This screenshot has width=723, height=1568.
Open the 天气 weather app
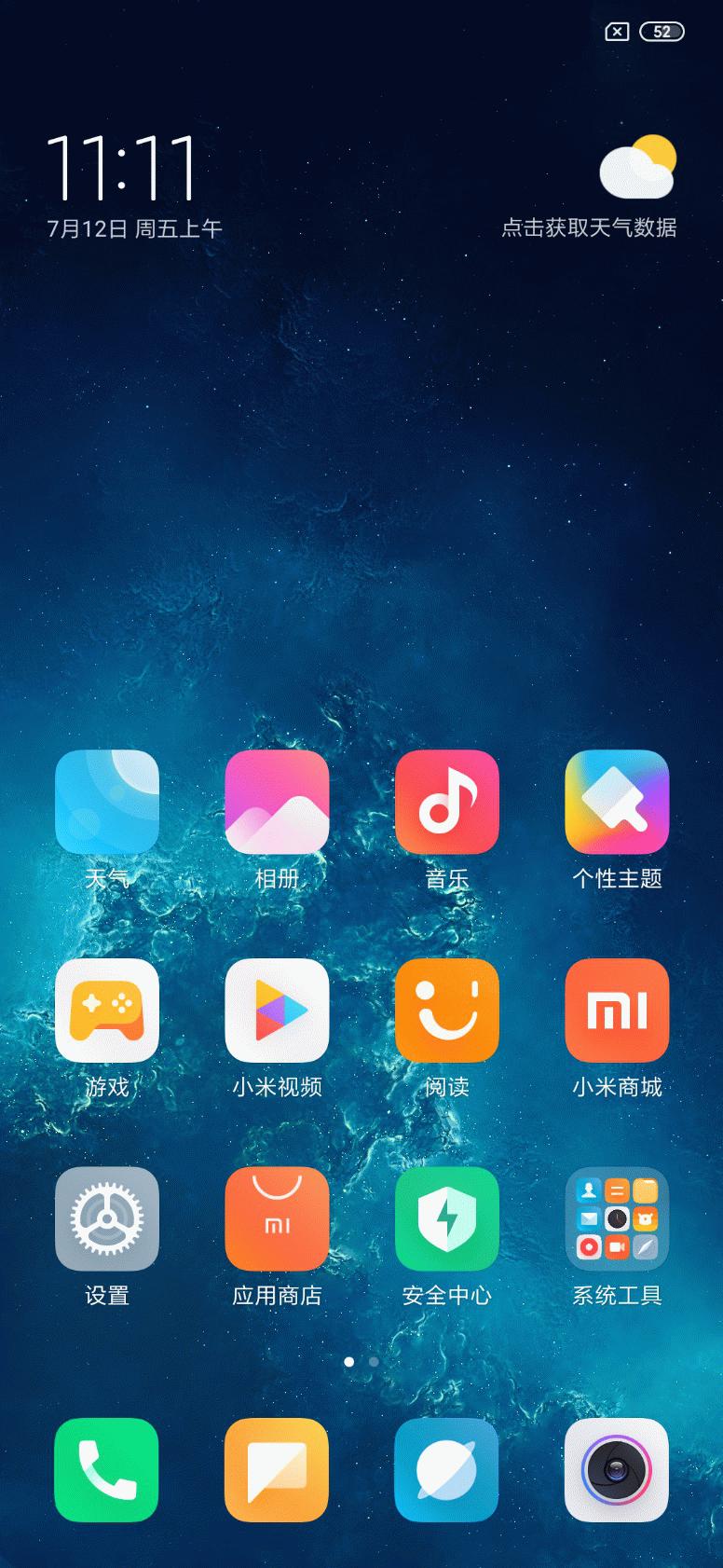click(107, 802)
